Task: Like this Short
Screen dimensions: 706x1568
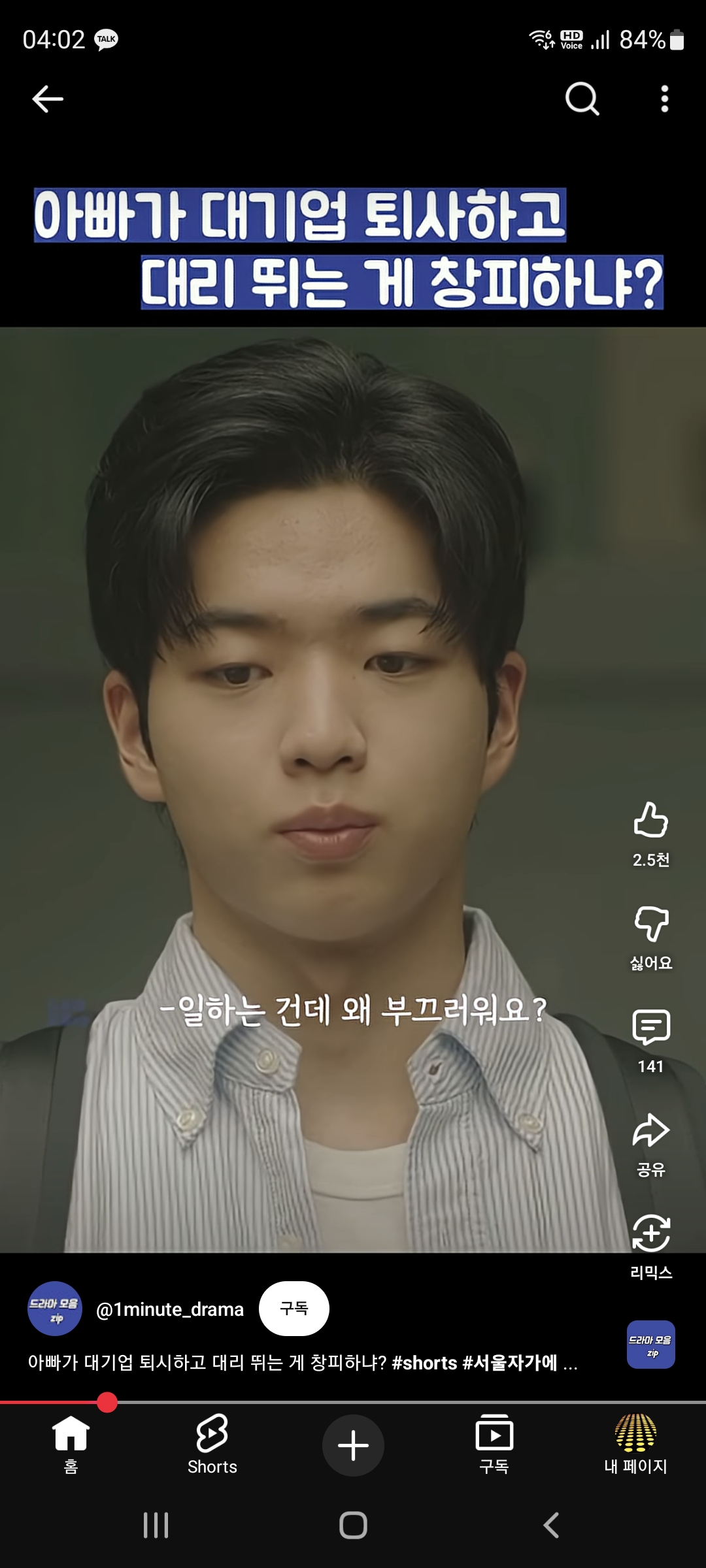Action: [x=650, y=821]
